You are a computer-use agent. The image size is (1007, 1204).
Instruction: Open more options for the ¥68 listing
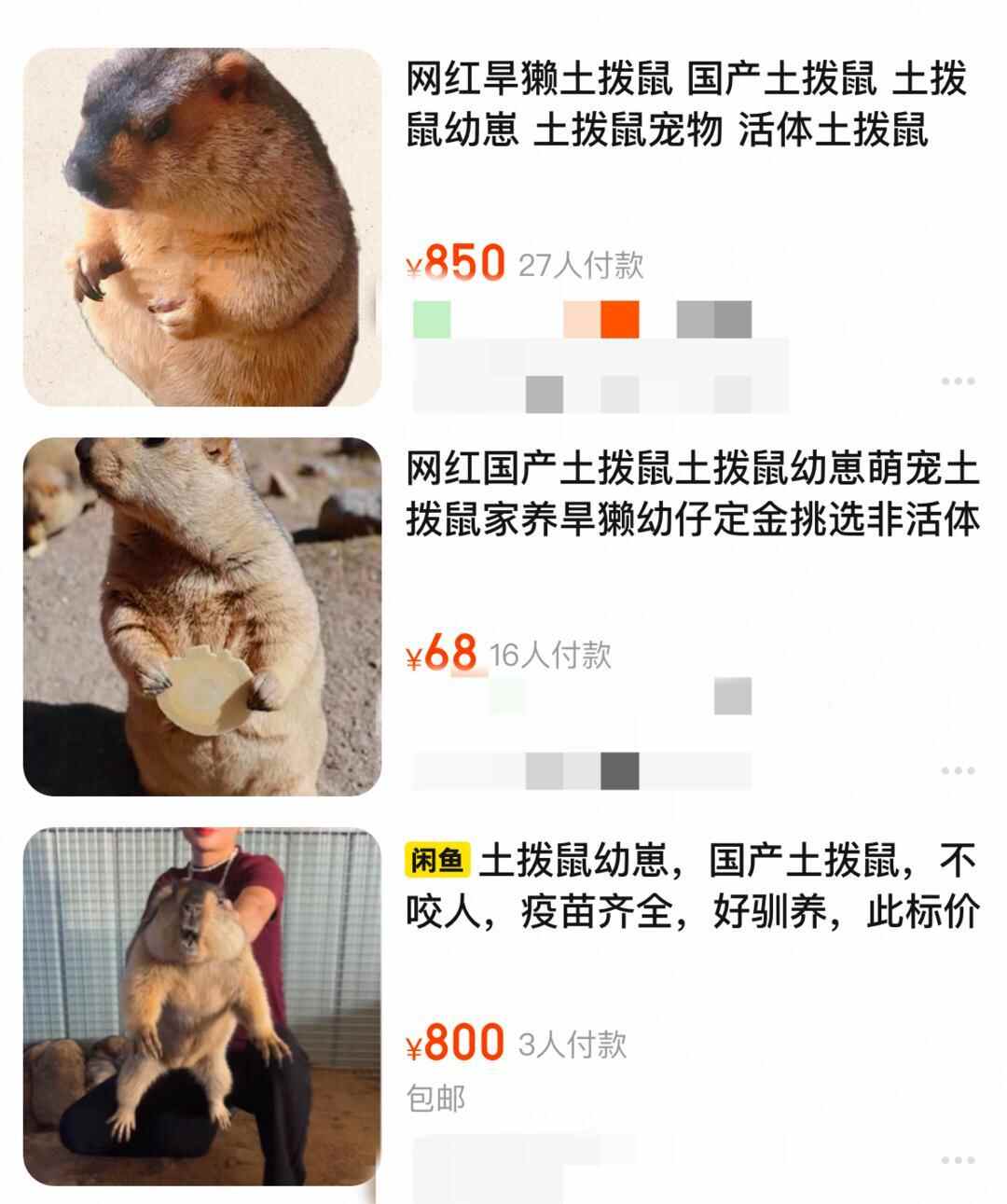coord(958,771)
